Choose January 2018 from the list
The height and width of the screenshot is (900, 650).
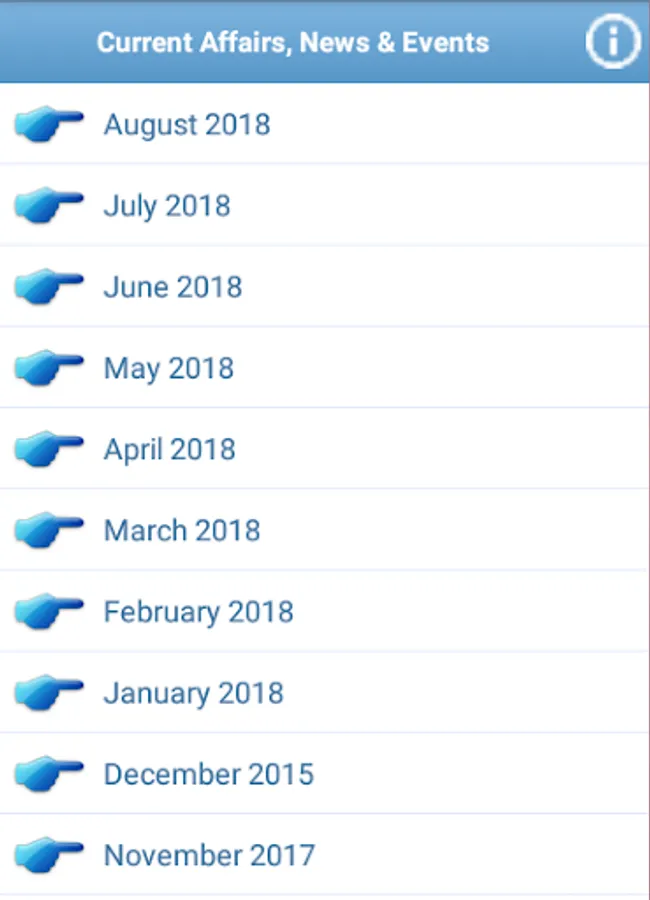(193, 693)
